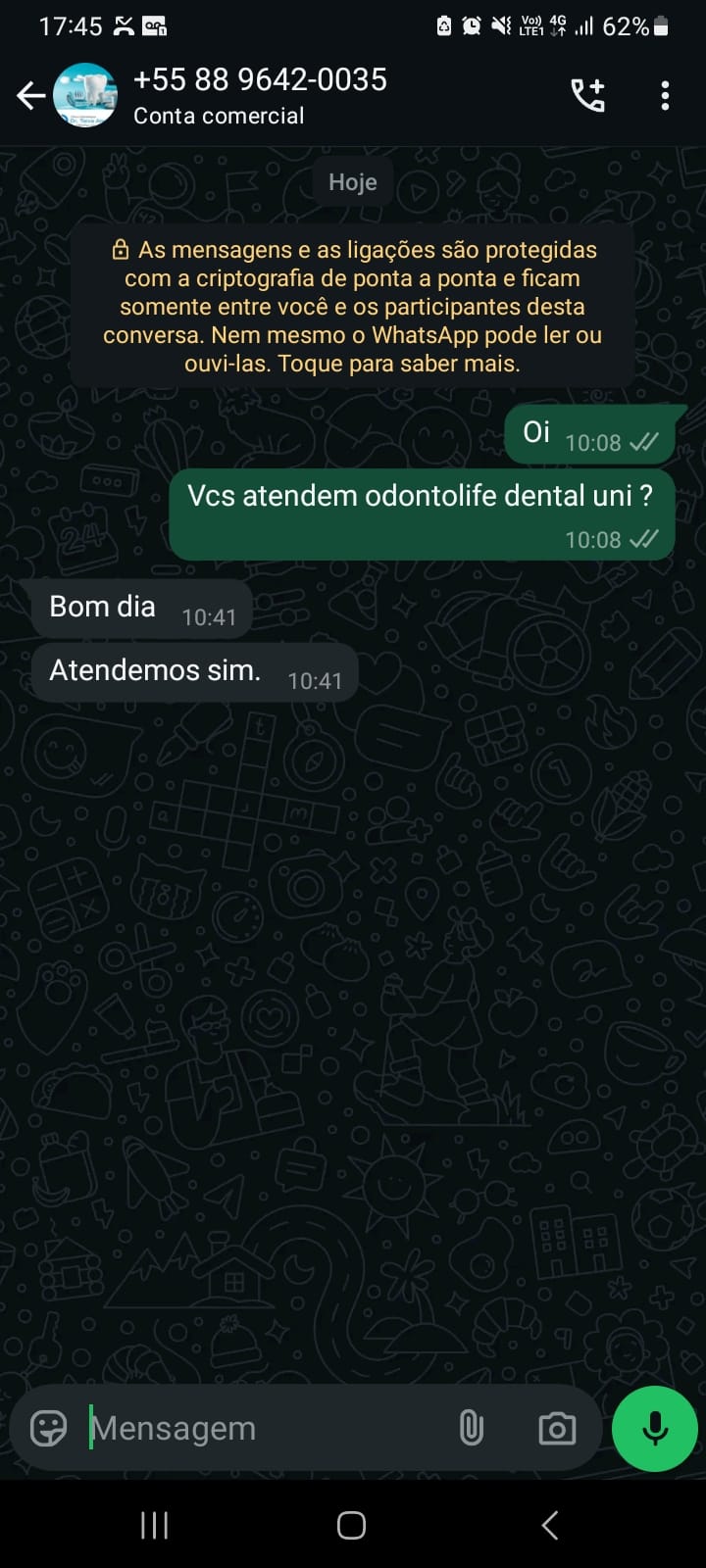Image resolution: width=706 pixels, height=1568 pixels.
Task: Go back to the chat list
Action: (x=30, y=96)
